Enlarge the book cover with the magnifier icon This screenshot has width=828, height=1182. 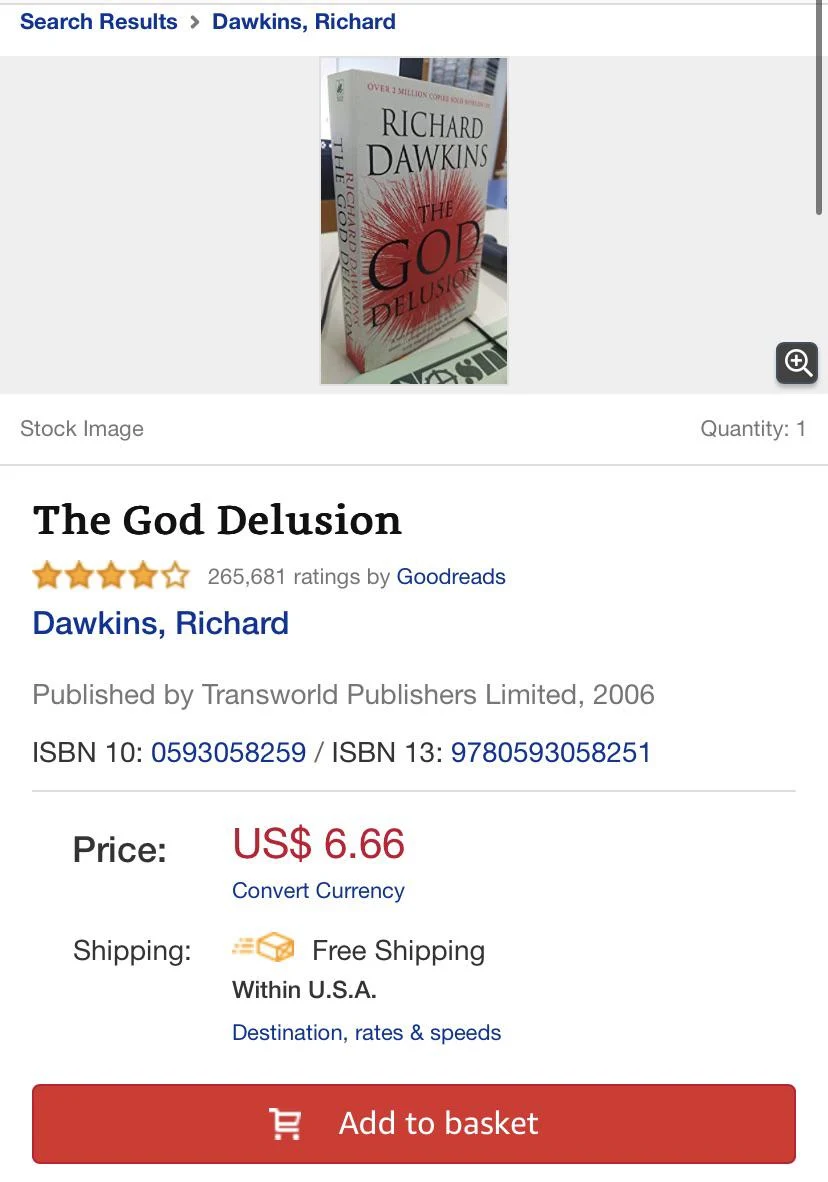(797, 362)
